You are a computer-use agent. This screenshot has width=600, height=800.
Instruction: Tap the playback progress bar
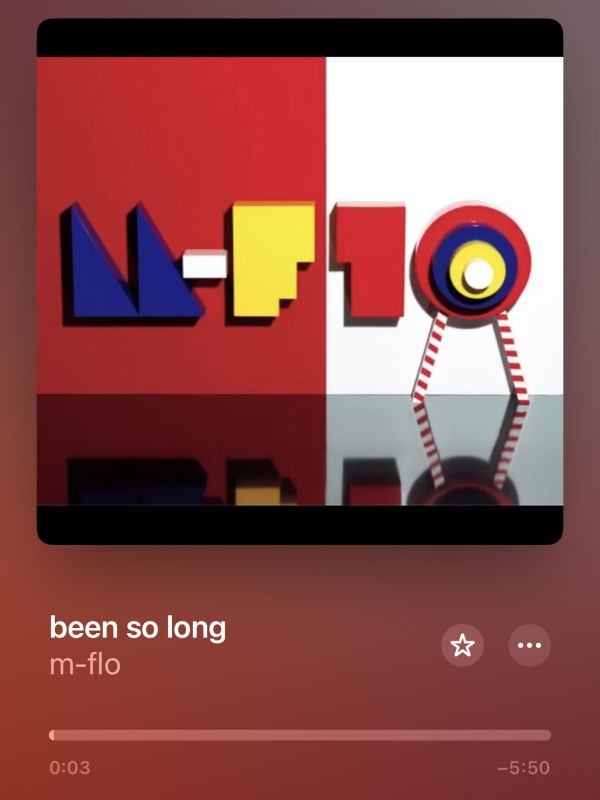click(x=300, y=735)
